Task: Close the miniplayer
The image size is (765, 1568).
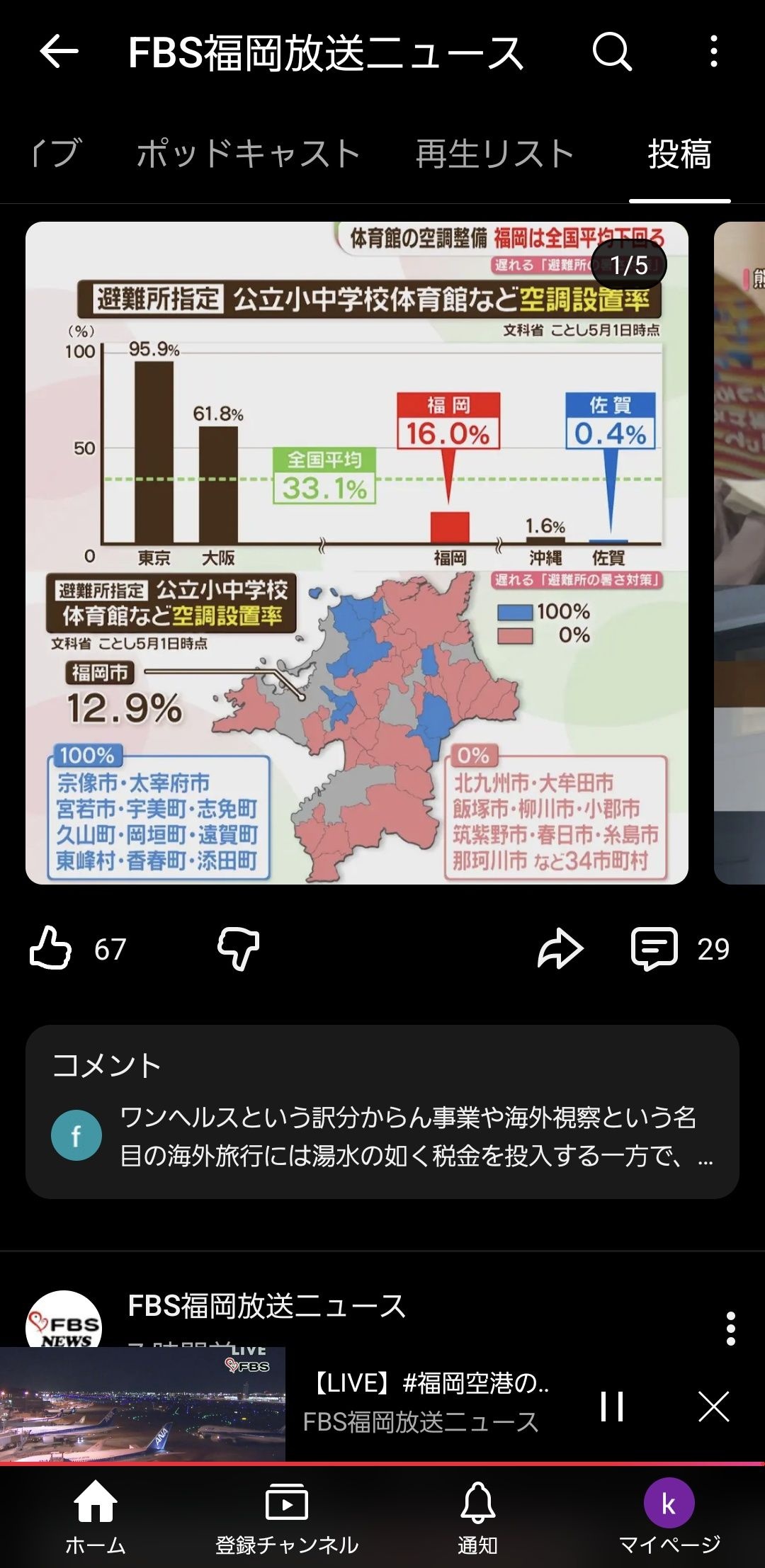Action: (714, 1407)
